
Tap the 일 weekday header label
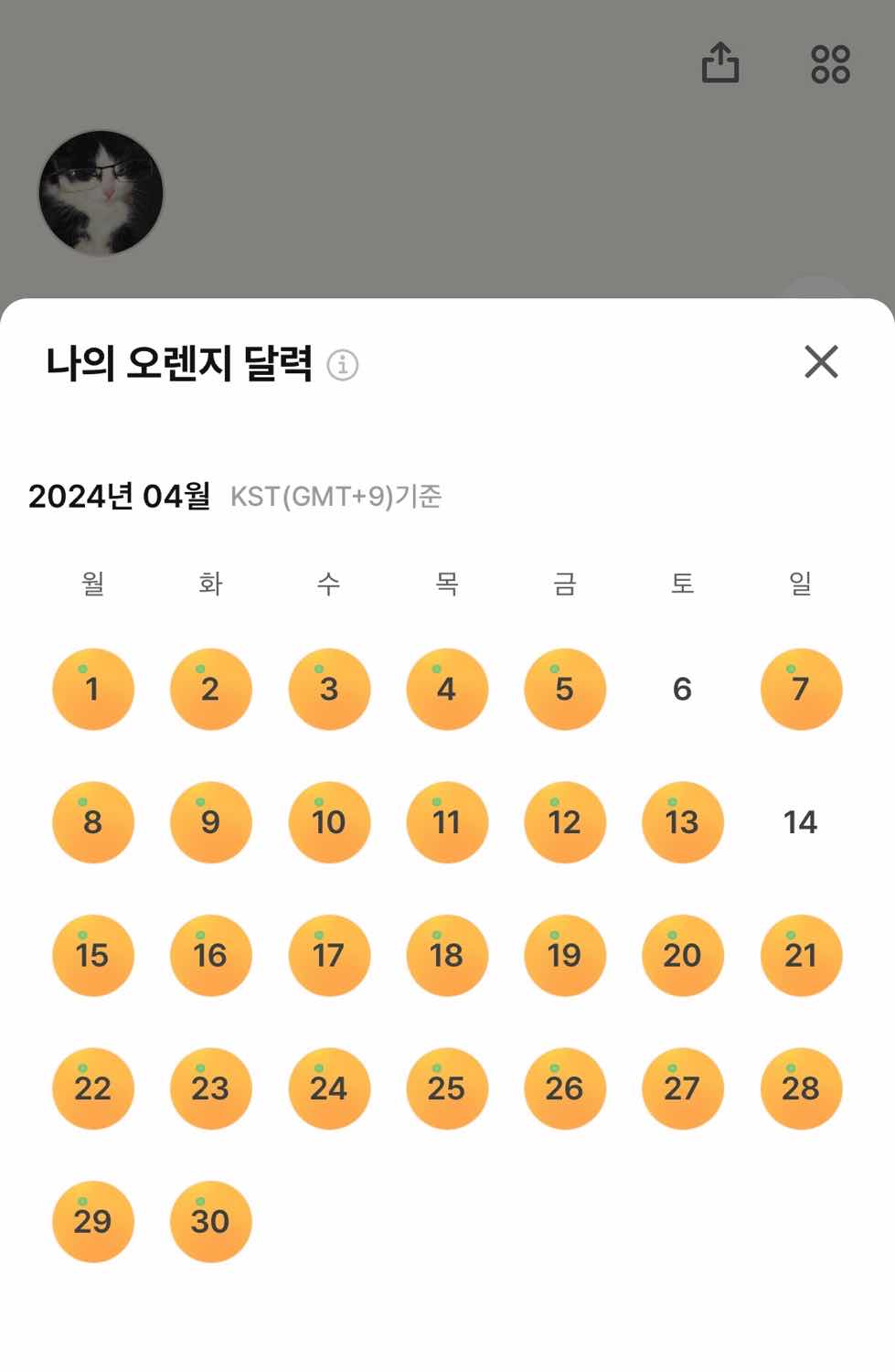point(800,583)
